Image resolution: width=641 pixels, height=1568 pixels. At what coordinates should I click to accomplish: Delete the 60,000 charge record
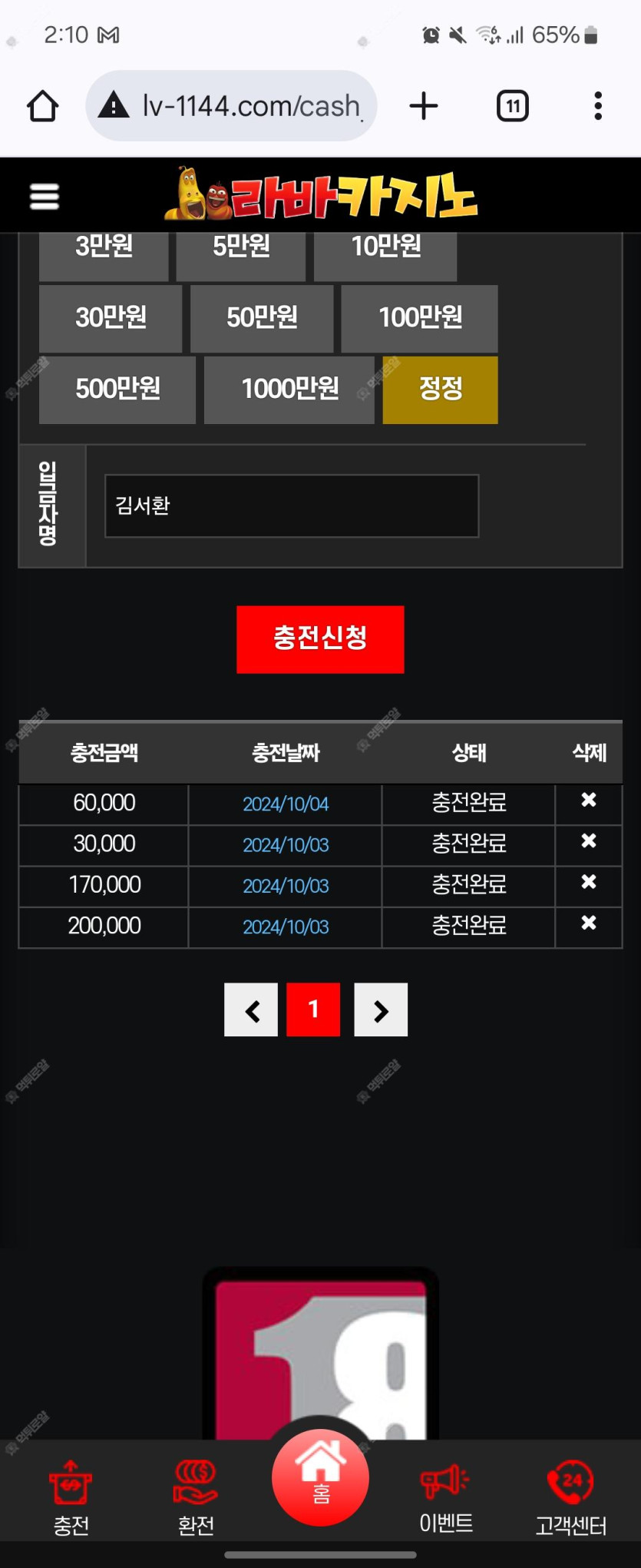click(x=589, y=801)
